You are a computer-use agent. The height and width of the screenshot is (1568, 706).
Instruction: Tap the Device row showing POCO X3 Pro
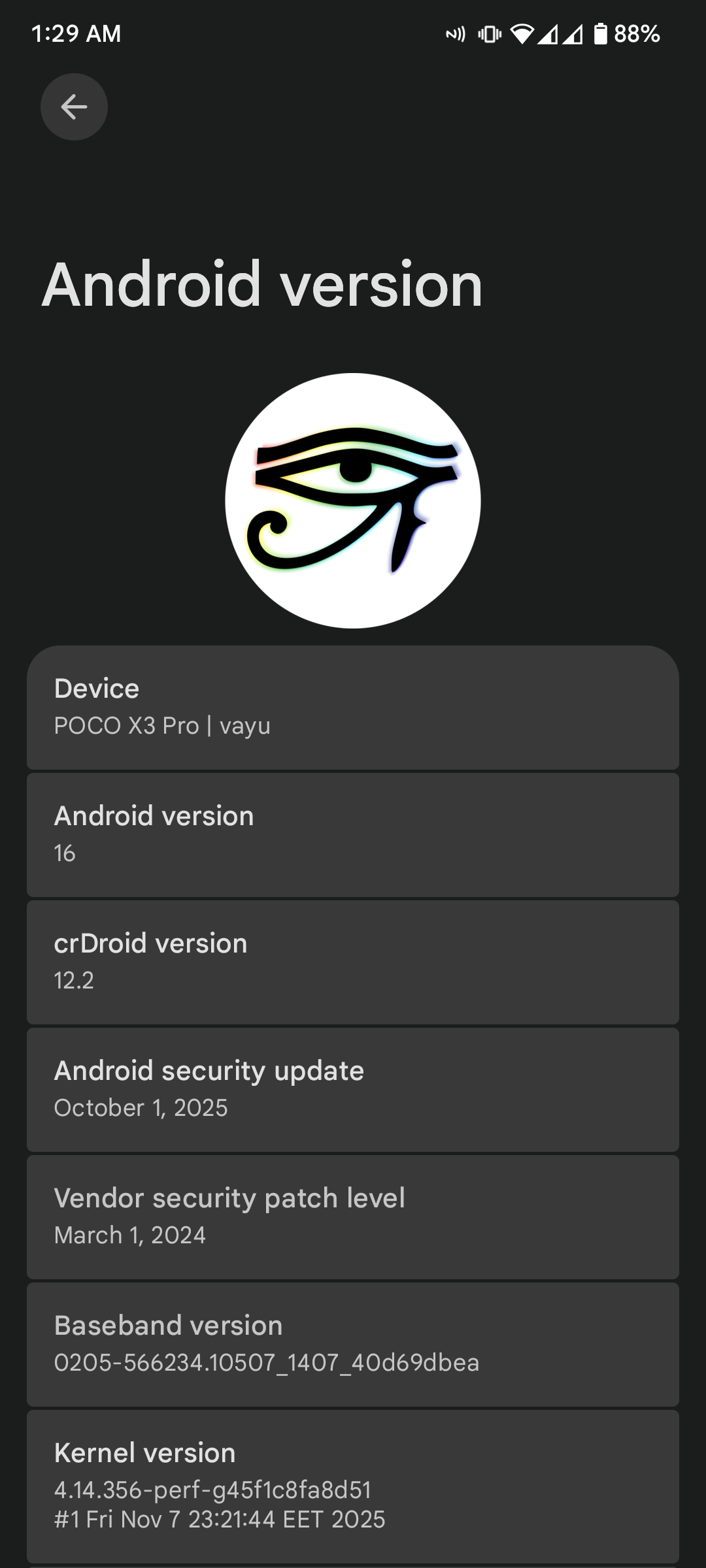click(353, 708)
